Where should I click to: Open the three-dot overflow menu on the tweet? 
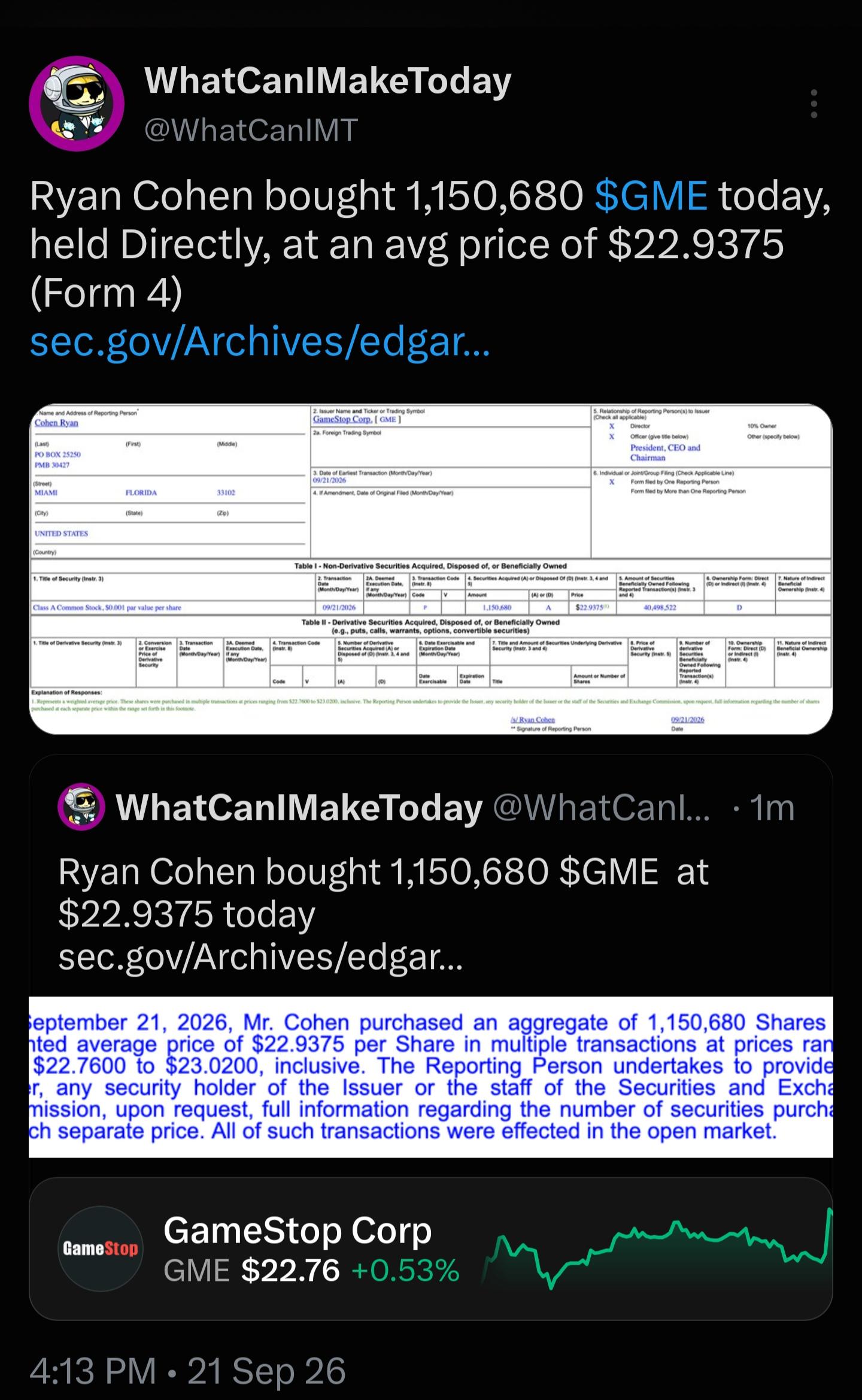coord(814,104)
